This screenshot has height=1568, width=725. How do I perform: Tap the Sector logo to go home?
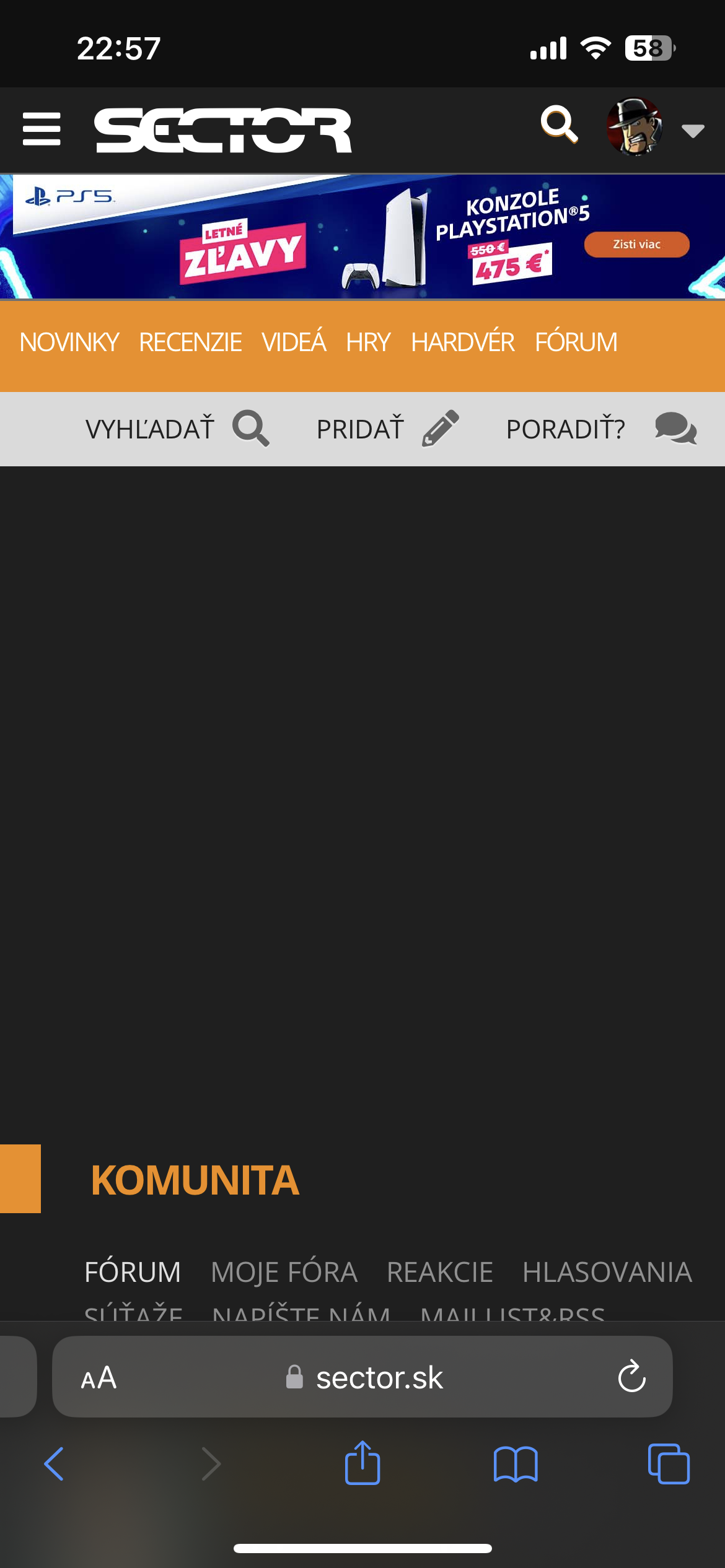[x=223, y=130]
